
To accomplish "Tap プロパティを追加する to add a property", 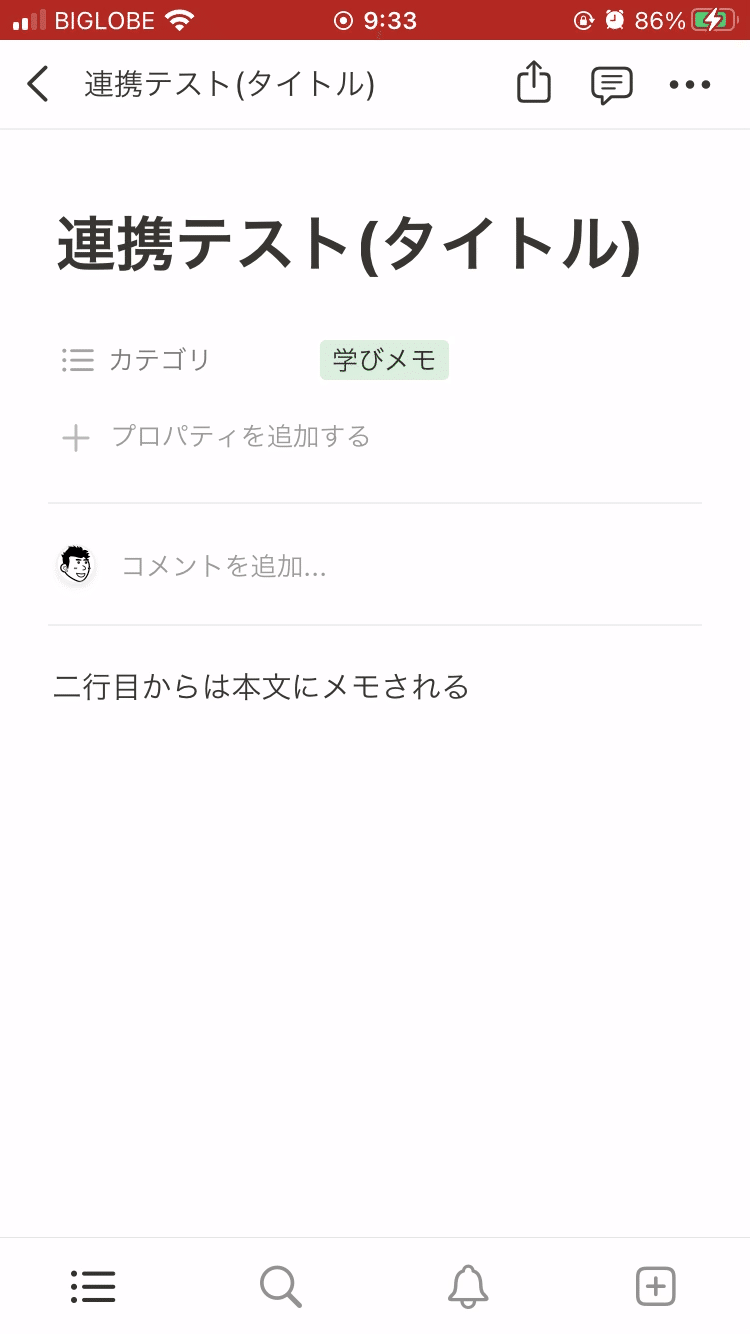I will [240, 437].
